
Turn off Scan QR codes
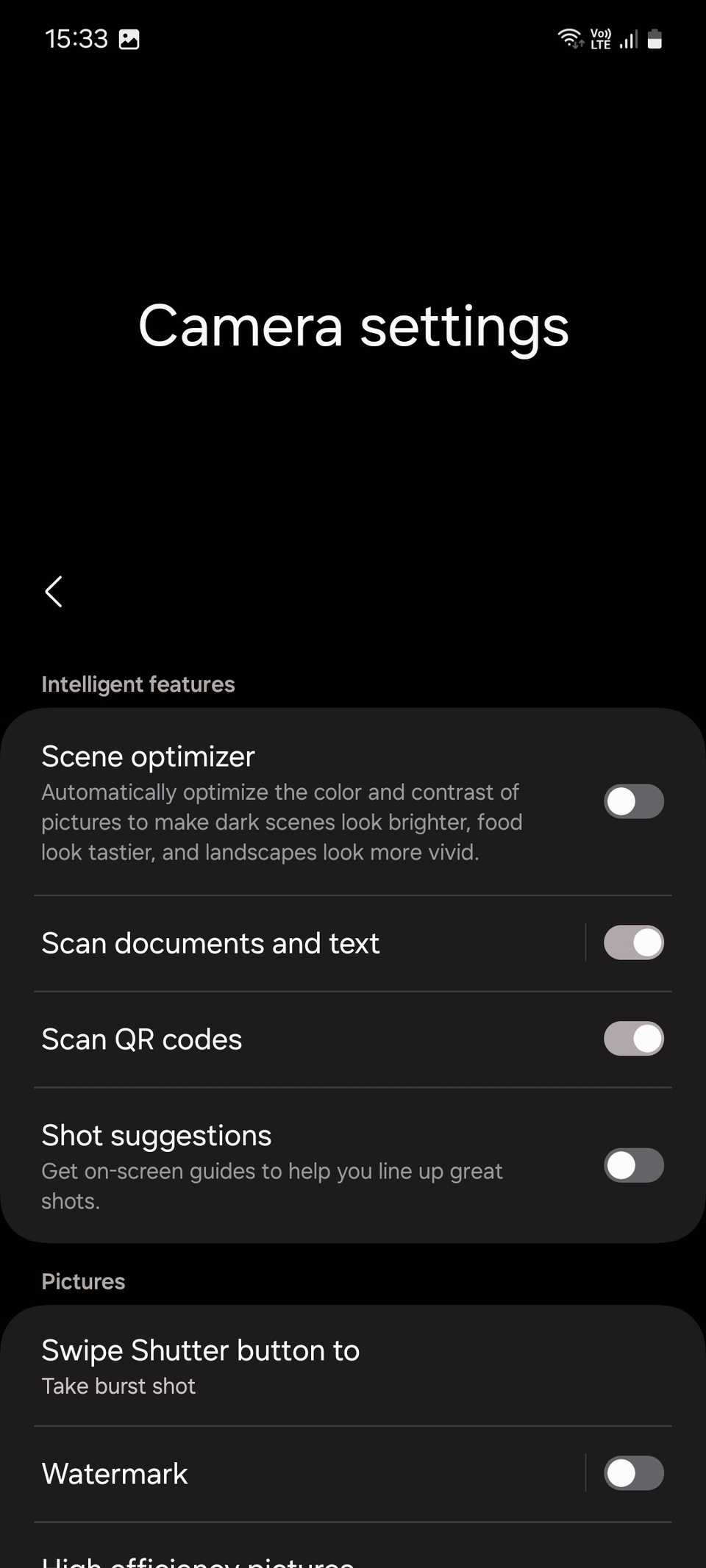tap(634, 1039)
